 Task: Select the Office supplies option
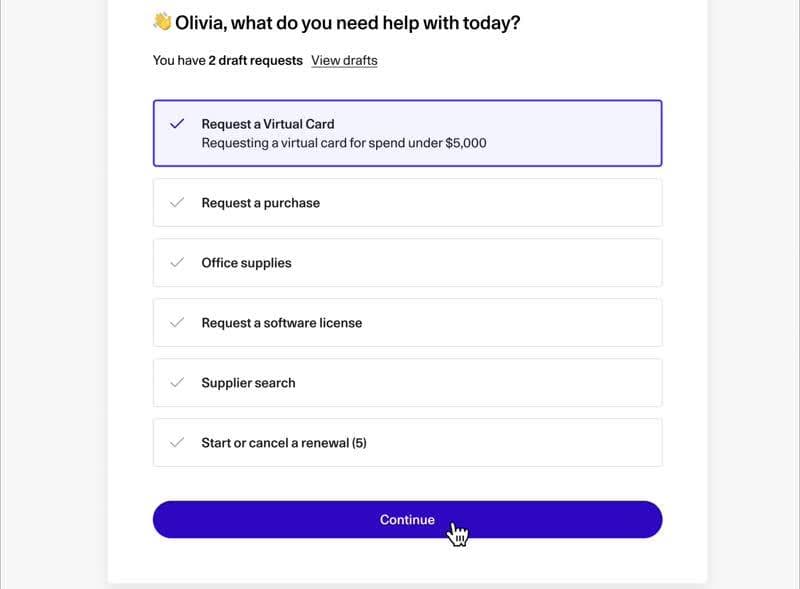pyautogui.click(x=407, y=263)
